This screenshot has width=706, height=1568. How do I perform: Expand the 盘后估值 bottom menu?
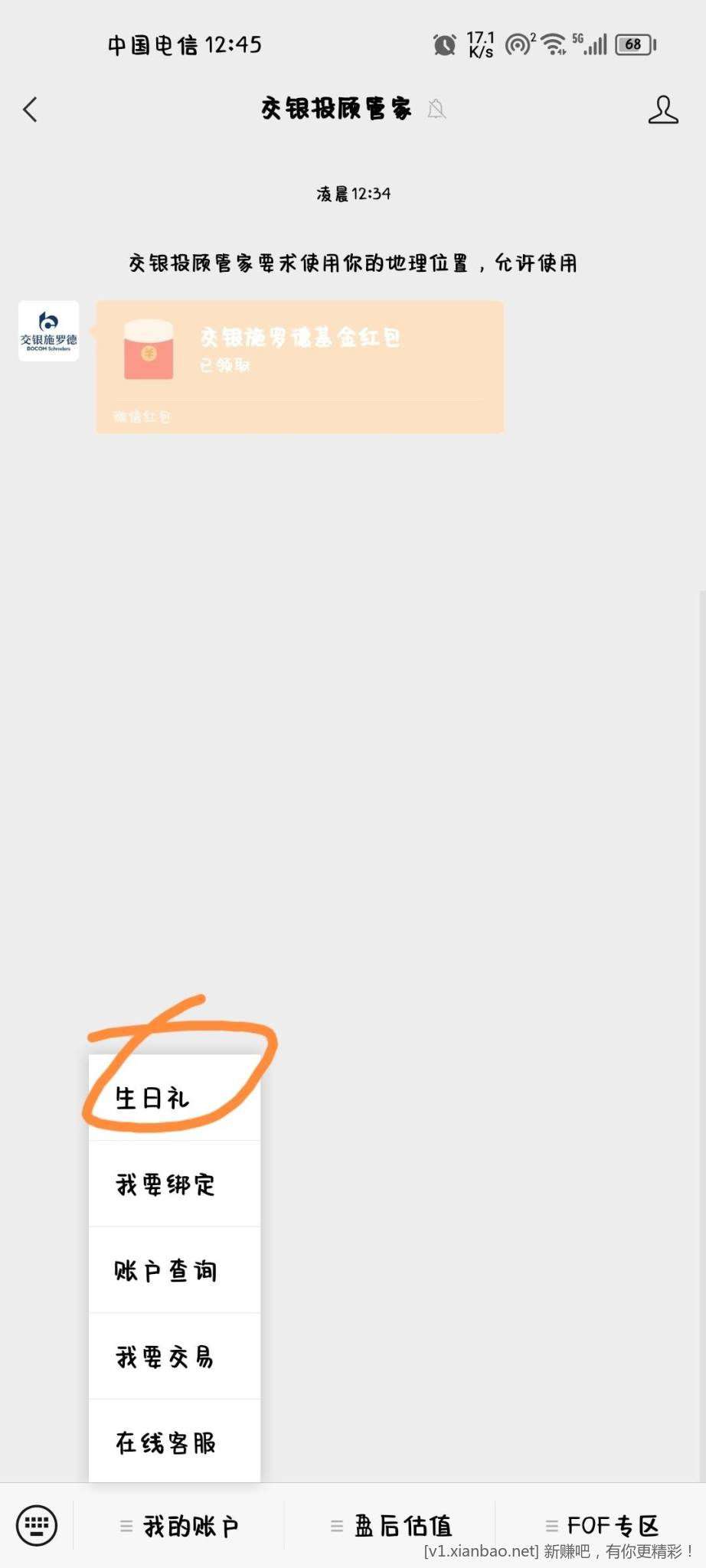click(391, 1526)
